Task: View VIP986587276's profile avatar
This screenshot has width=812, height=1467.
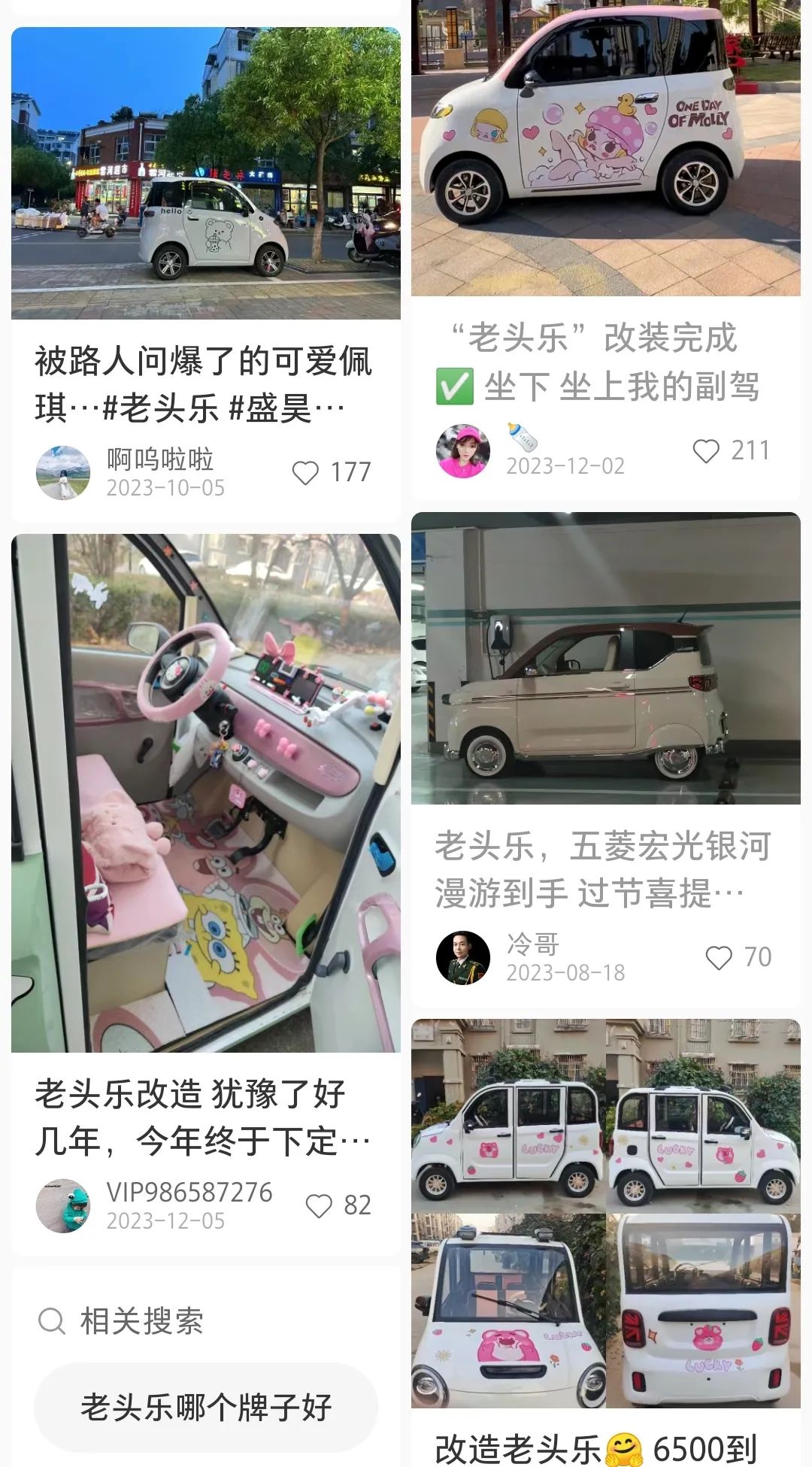Action: point(63,1206)
